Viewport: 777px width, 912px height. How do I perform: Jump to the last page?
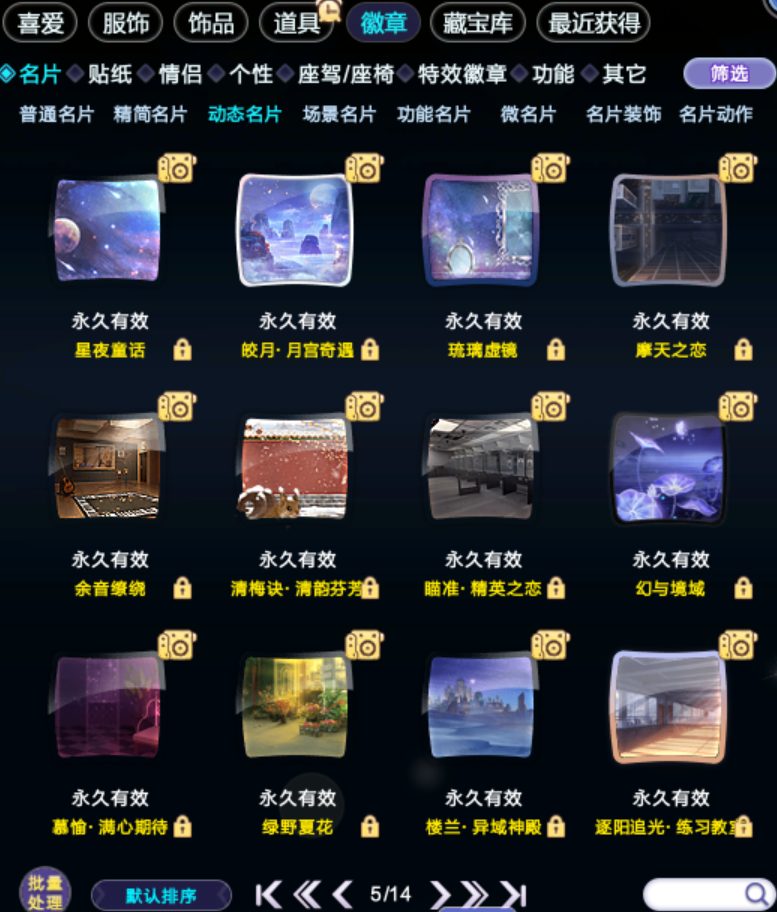514,895
